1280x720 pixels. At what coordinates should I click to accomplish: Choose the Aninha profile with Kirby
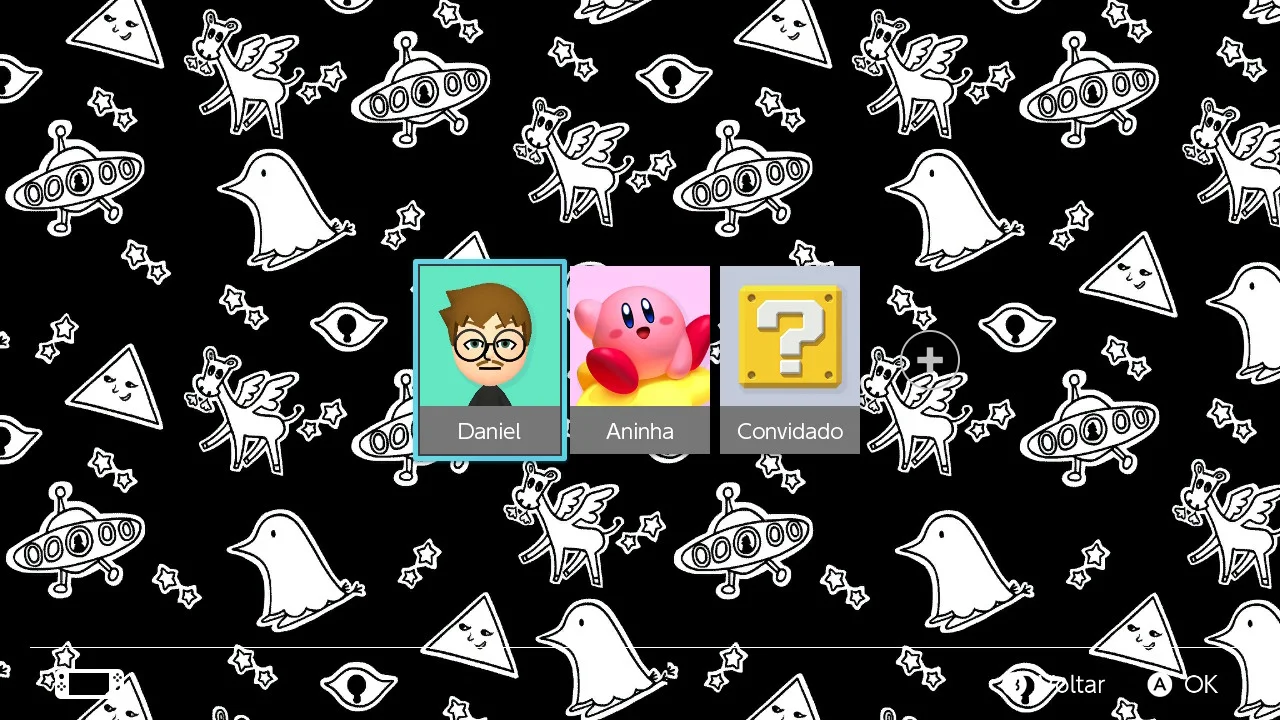[x=640, y=360]
